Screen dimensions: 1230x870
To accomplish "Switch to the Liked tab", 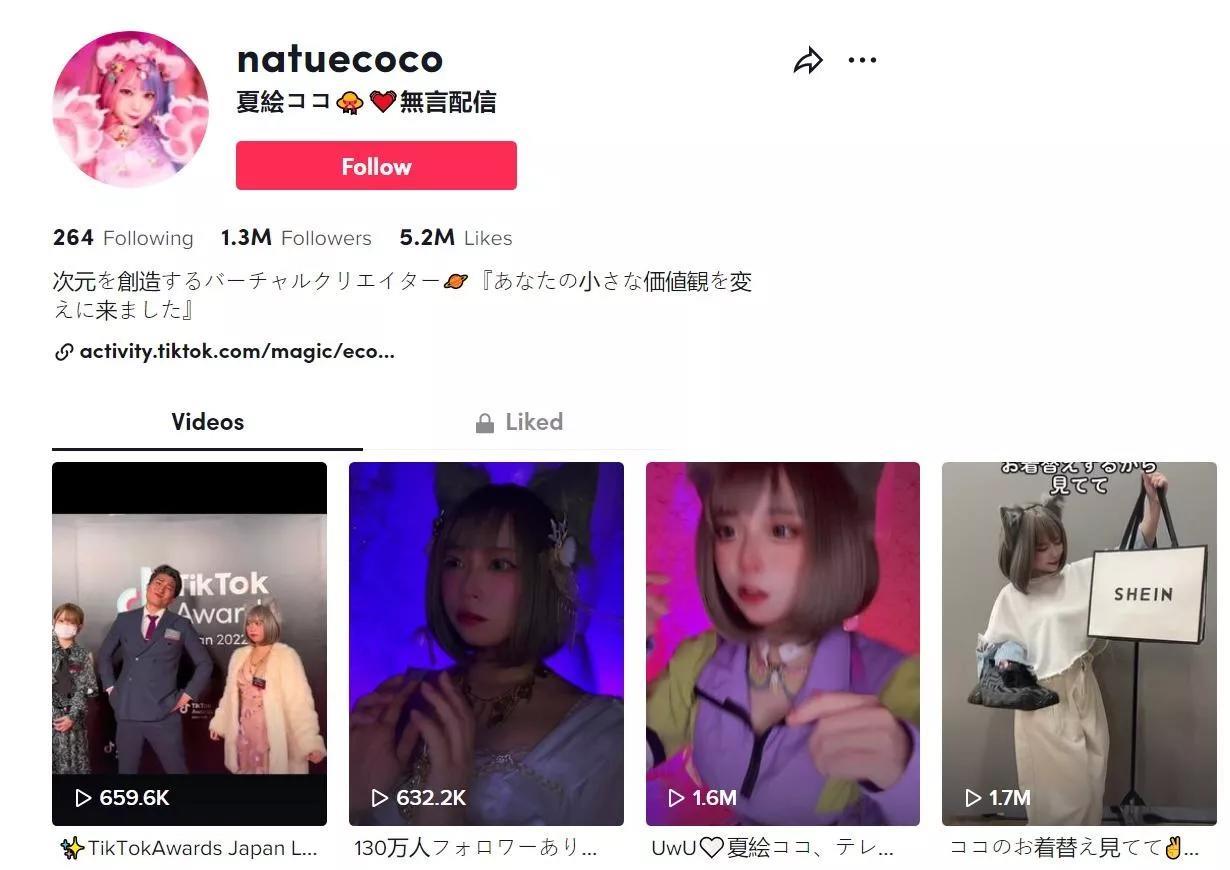I will [519, 422].
